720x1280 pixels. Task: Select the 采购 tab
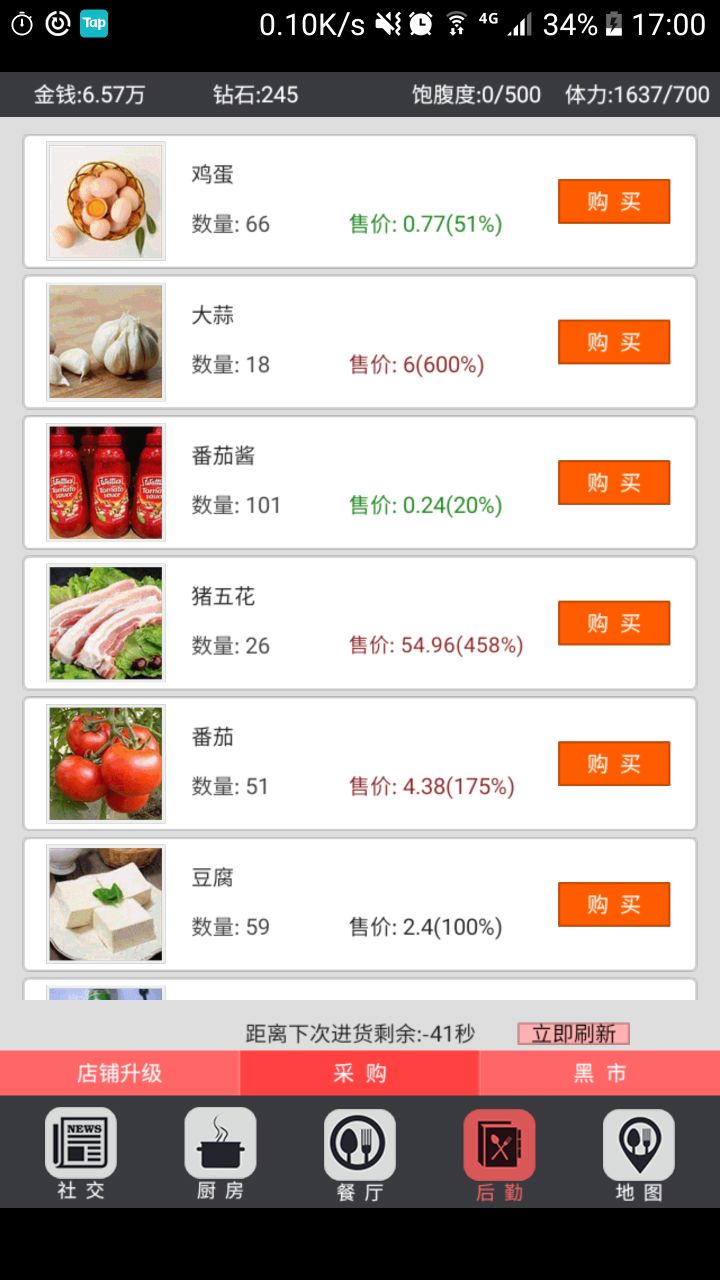360,1073
